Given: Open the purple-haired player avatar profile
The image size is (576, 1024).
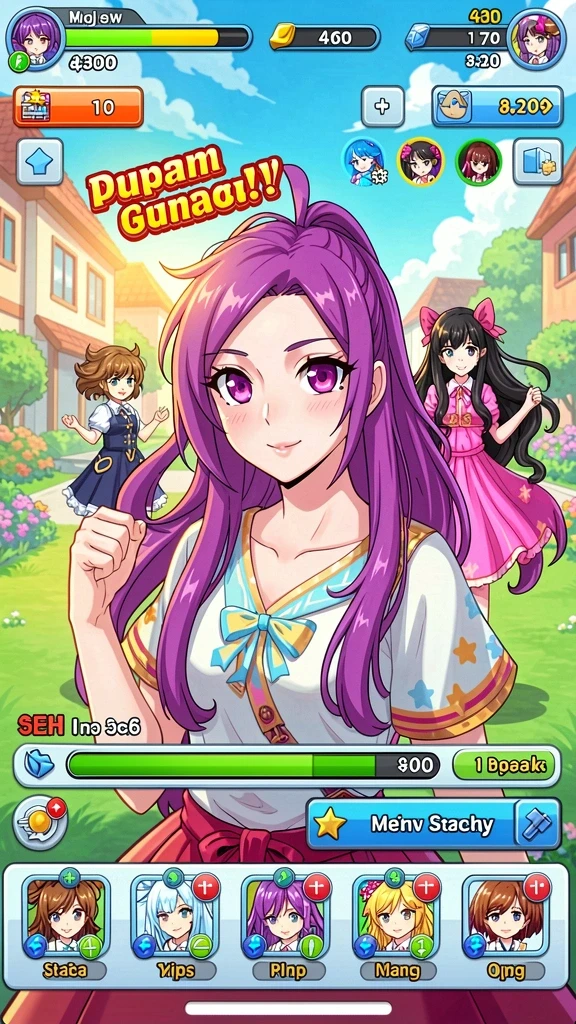Looking at the screenshot, I should 35,38.
